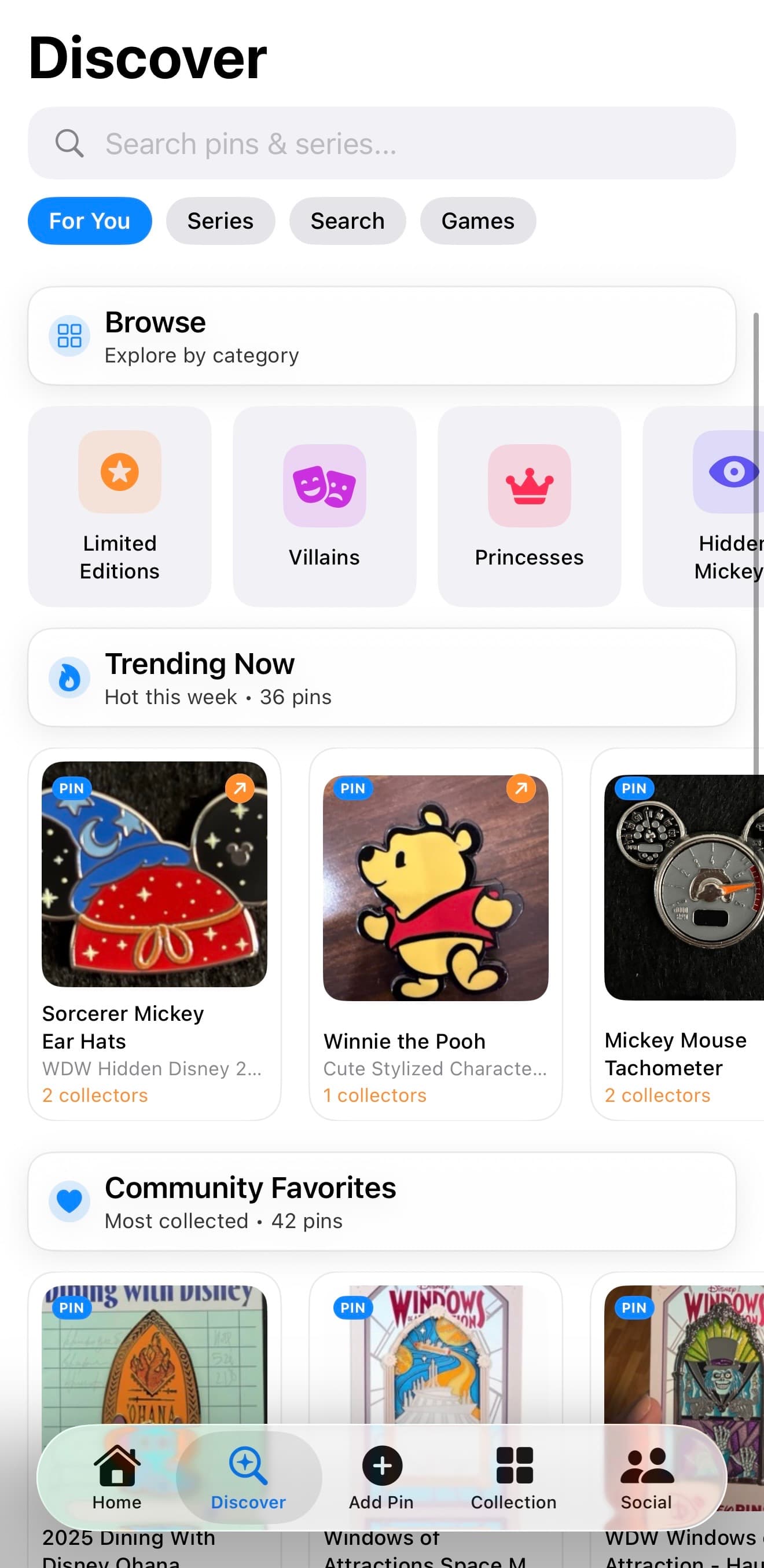
Task: Switch to the Series chip
Action: 220,221
